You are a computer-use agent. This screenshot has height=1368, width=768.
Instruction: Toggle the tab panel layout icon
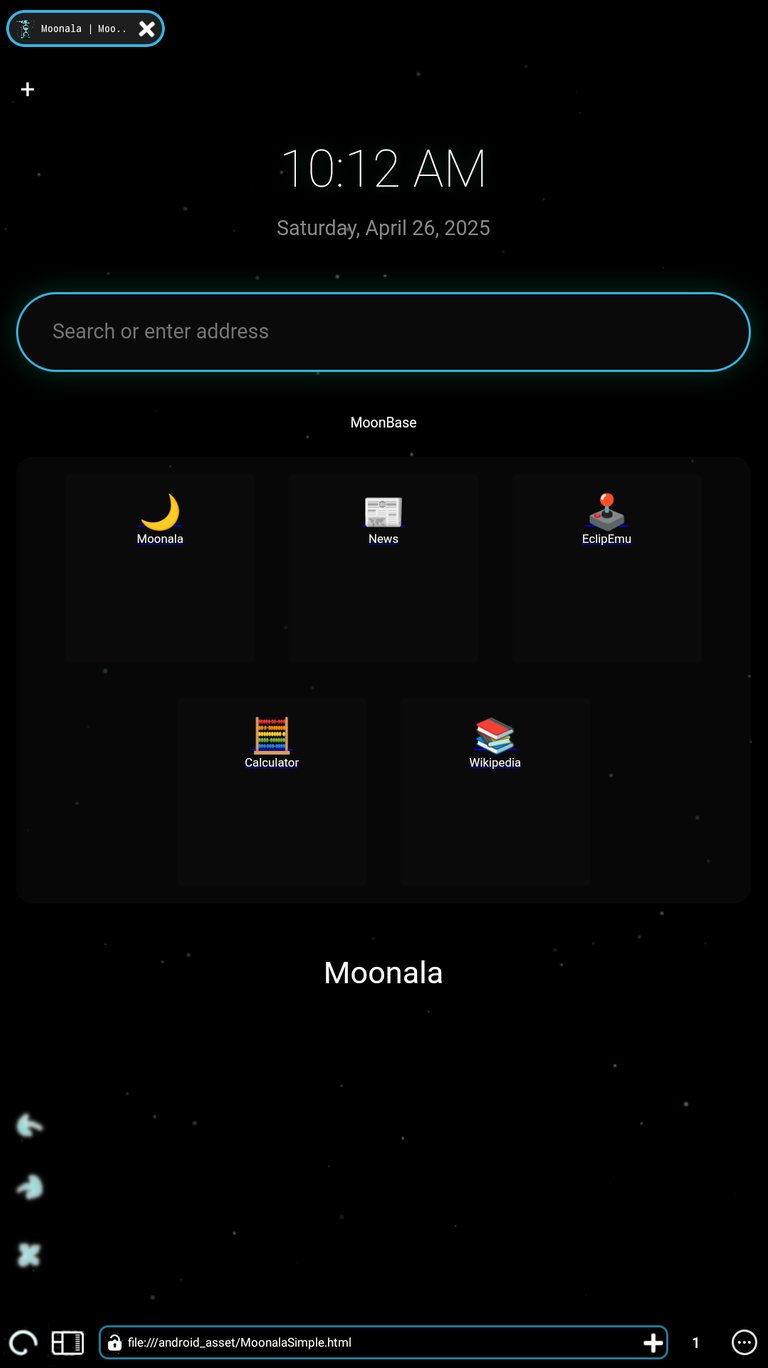pyautogui.click(x=68, y=1343)
